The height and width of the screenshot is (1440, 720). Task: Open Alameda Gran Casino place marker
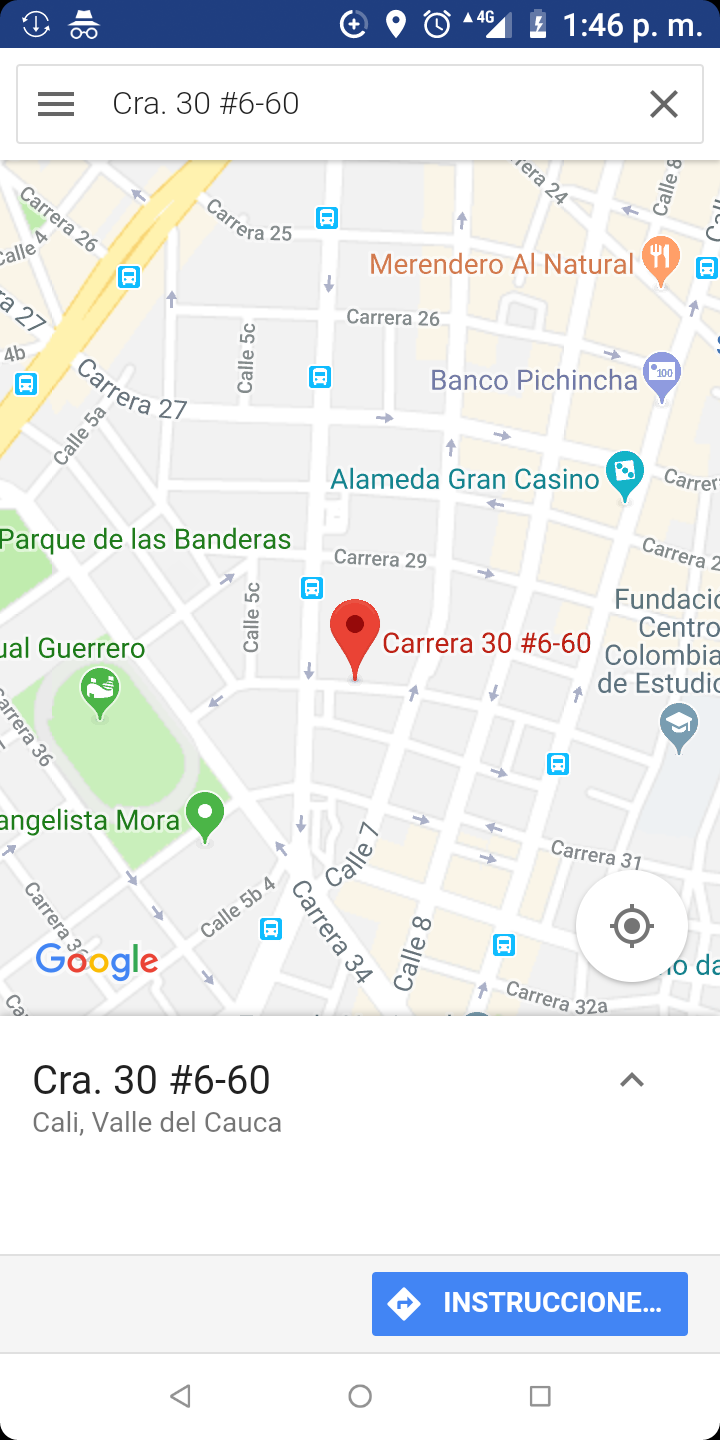625,476
